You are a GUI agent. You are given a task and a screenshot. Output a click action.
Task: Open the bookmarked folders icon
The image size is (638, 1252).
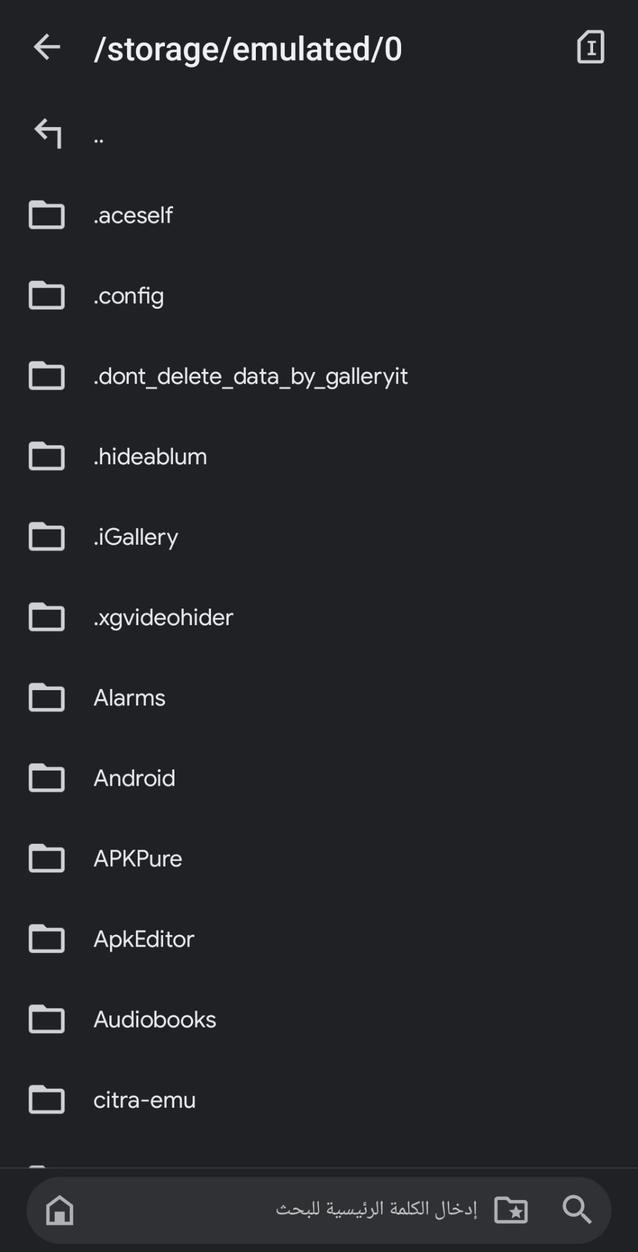coord(511,1210)
